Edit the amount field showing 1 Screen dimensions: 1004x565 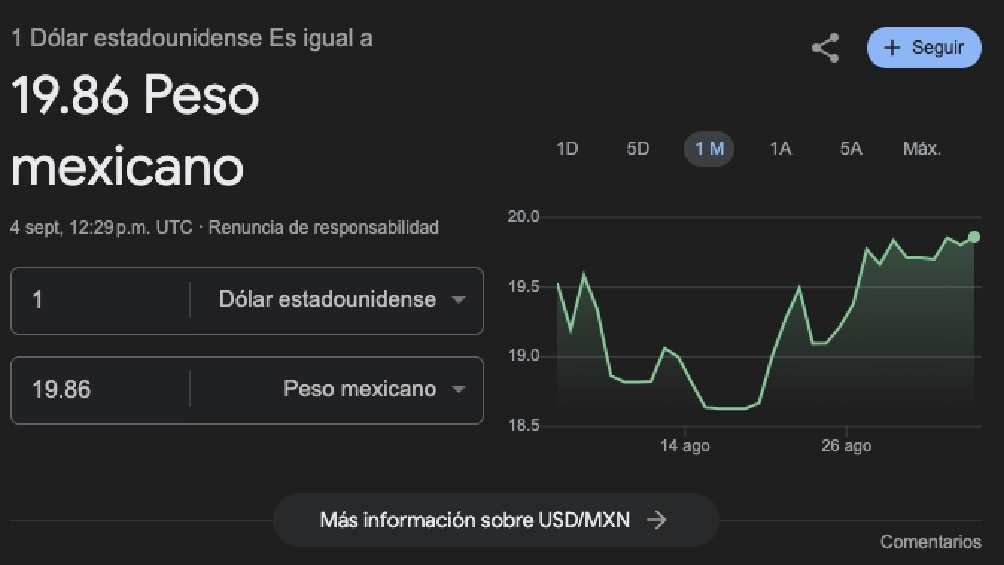(x=100, y=300)
